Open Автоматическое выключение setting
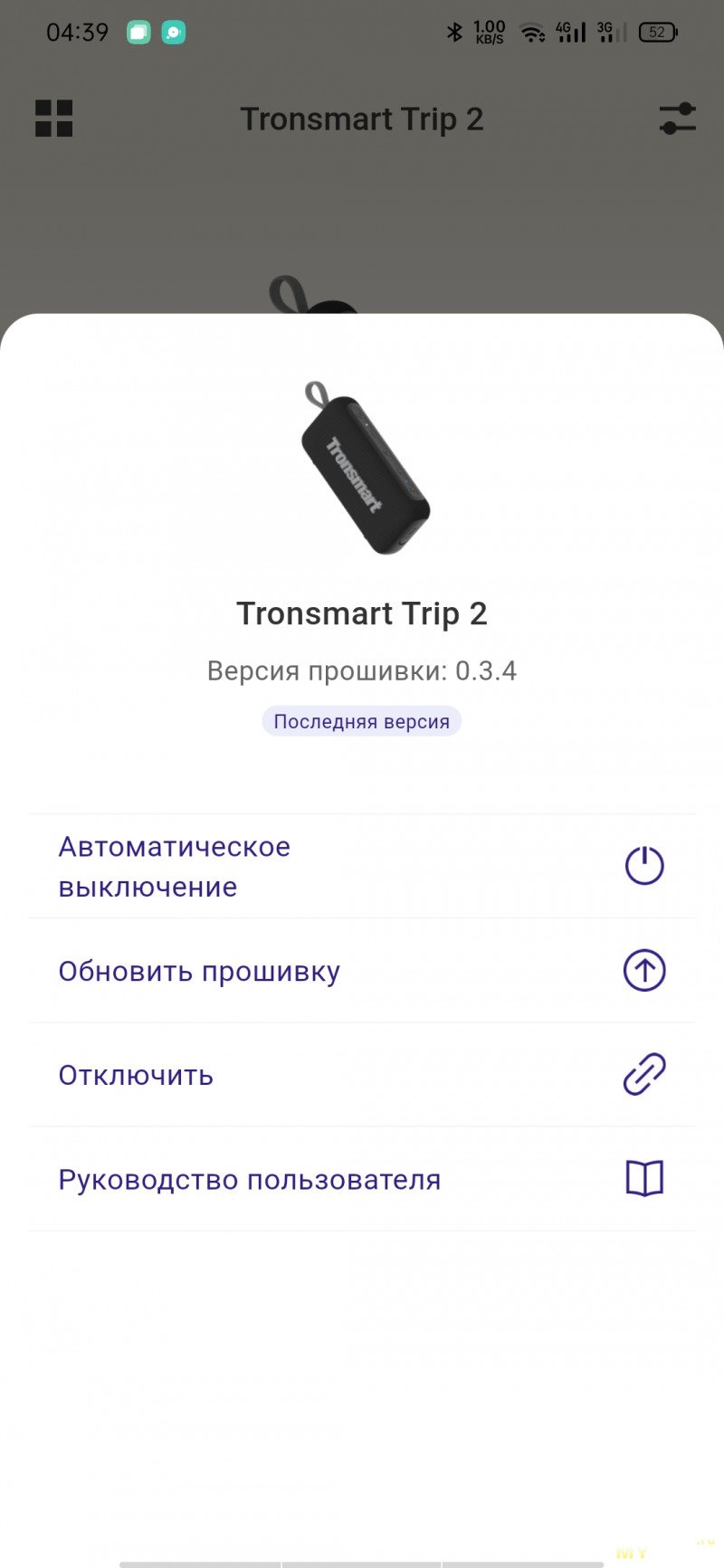The height and width of the screenshot is (1568, 724). click(361, 866)
